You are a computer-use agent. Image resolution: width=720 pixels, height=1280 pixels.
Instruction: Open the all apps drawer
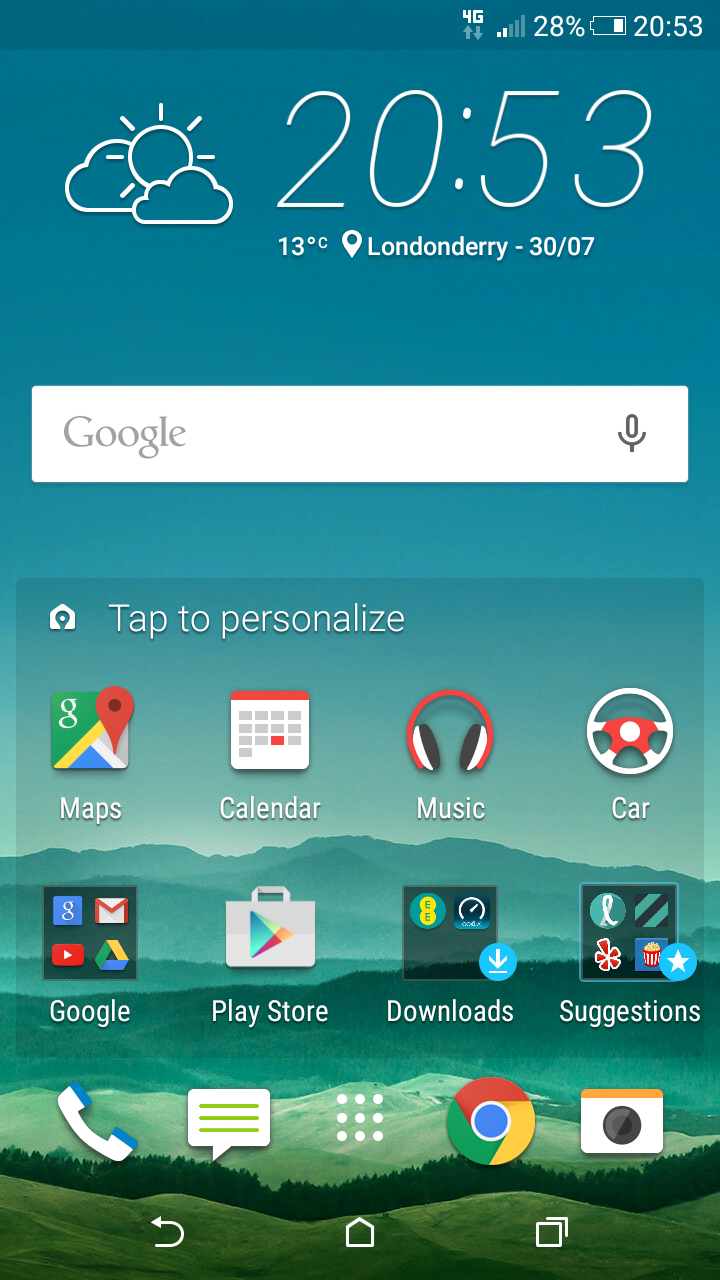coord(360,1117)
